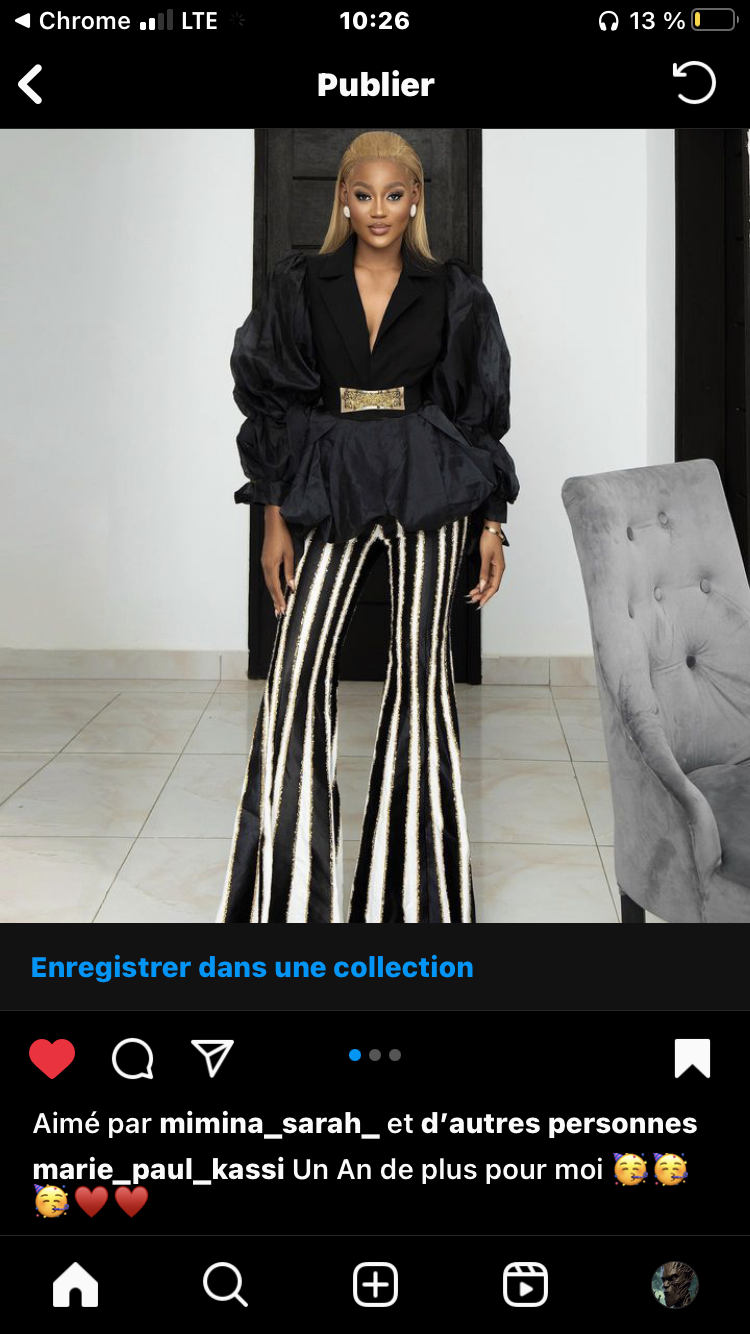Create a new post with plus tab

tap(375, 1284)
